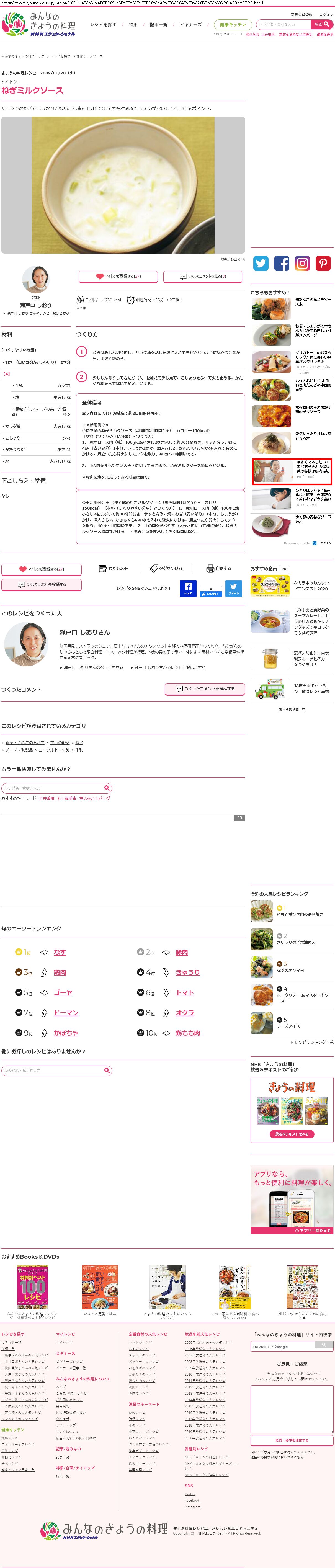Open the レシピを探す menu
Screen dimensions: 335x1568
pos(103,25)
